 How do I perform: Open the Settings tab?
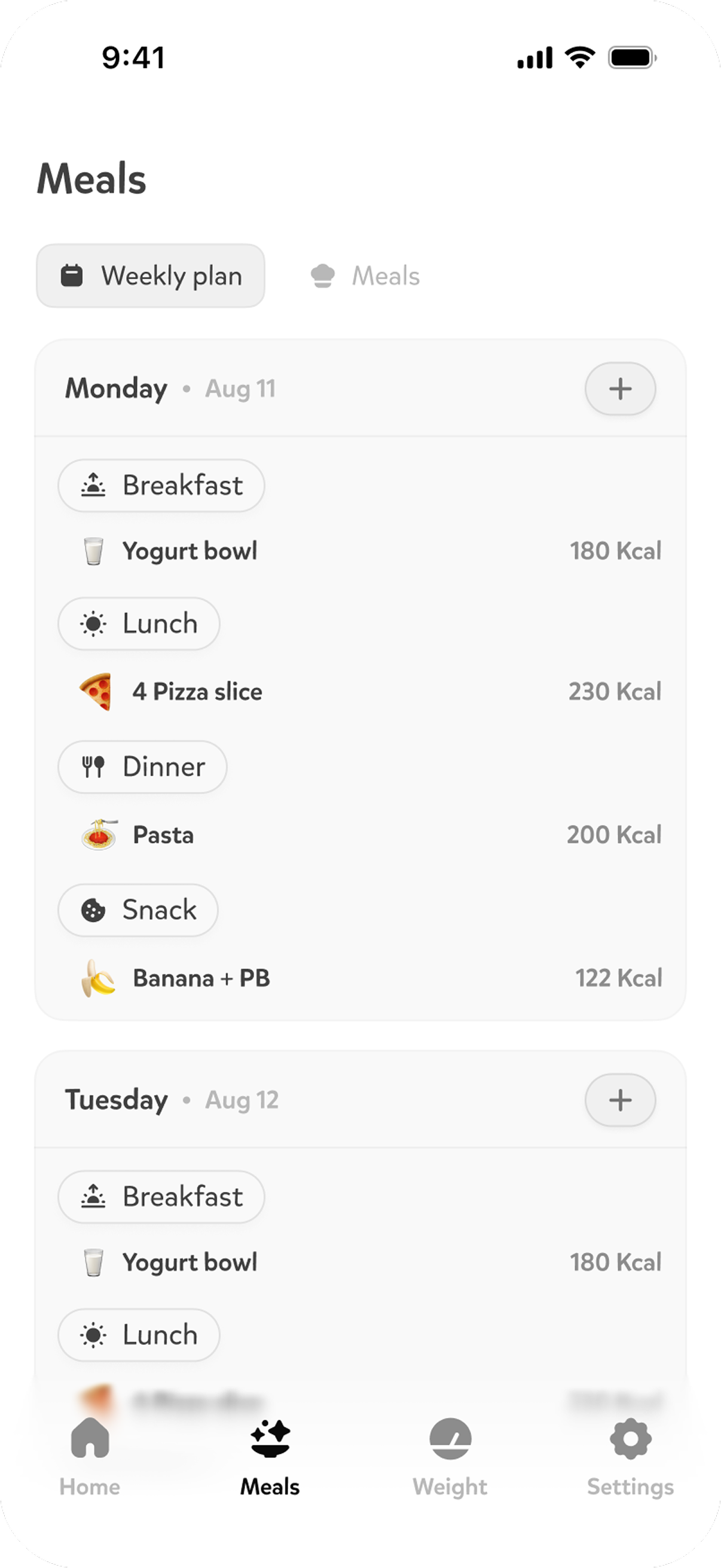(x=630, y=1457)
